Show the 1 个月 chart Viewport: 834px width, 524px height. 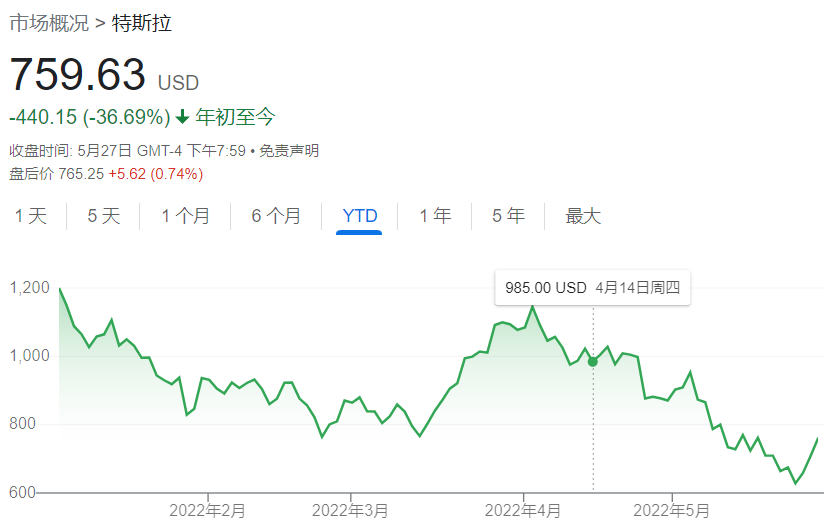185,216
